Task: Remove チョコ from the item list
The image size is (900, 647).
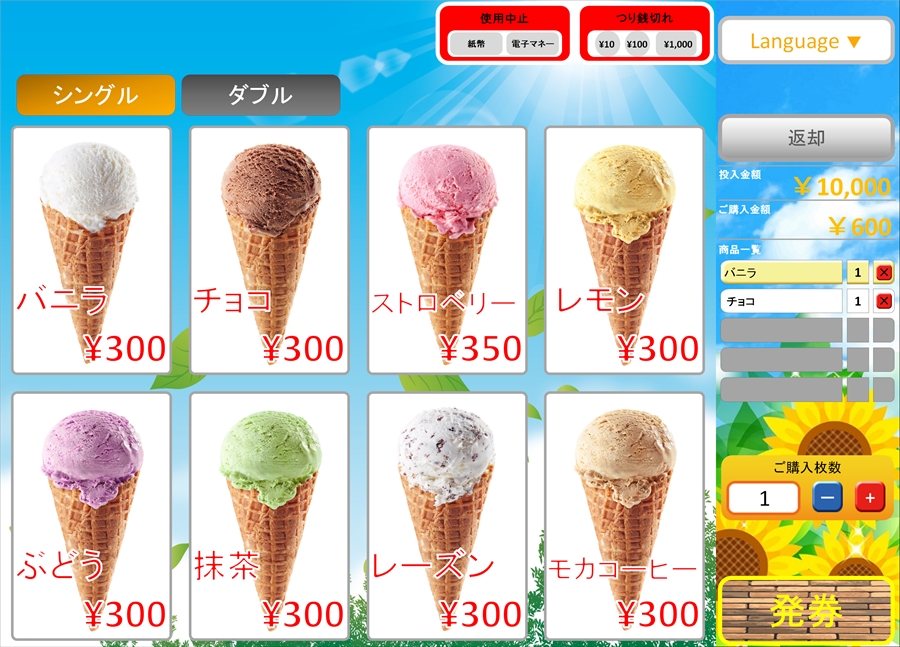Action: [x=884, y=301]
